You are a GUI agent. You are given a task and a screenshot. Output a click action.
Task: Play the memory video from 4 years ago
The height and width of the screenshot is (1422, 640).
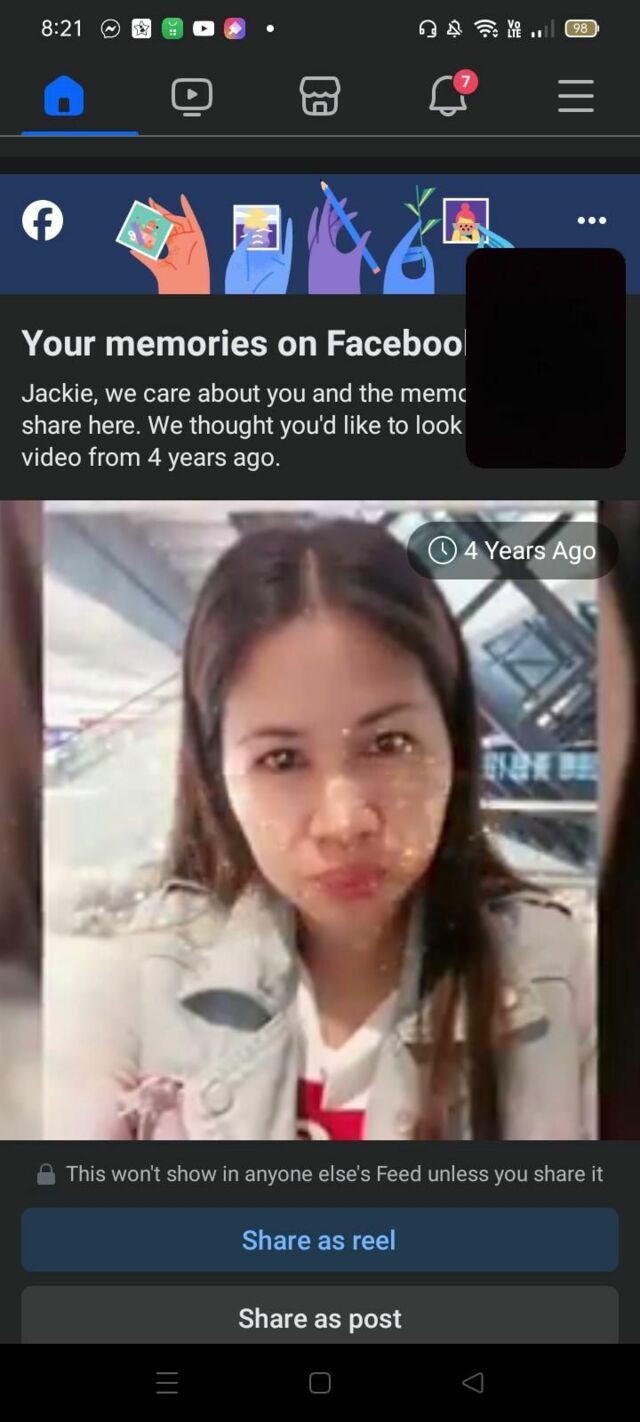tap(320, 820)
